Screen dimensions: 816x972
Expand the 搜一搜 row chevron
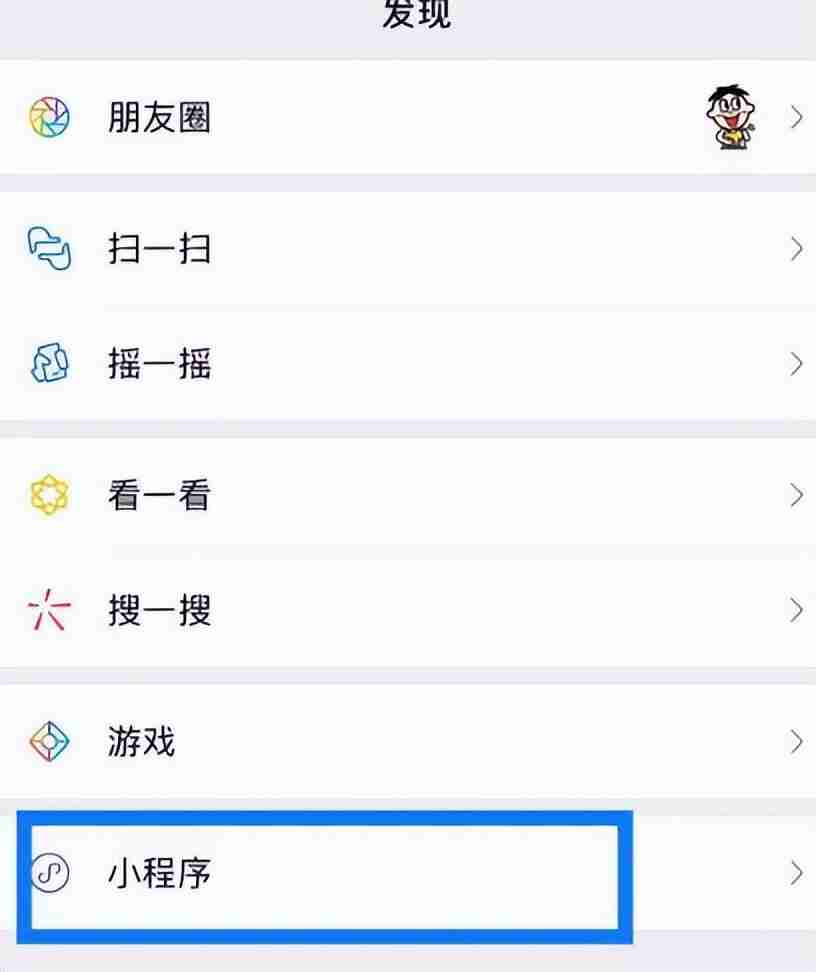[x=795, y=610]
